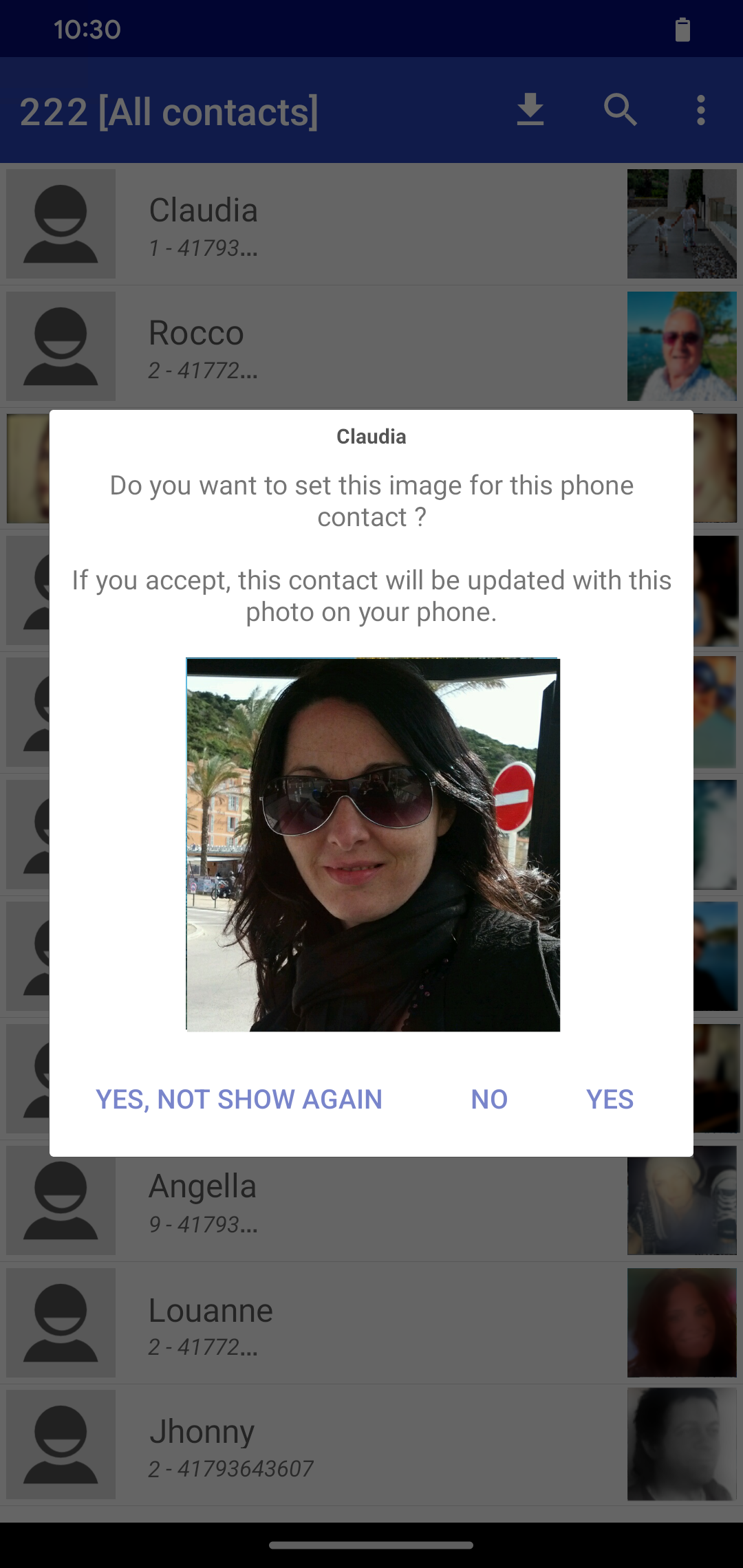Confirm with the YES button
The height and width of the screenshot is (1568, 743).
610,1099
